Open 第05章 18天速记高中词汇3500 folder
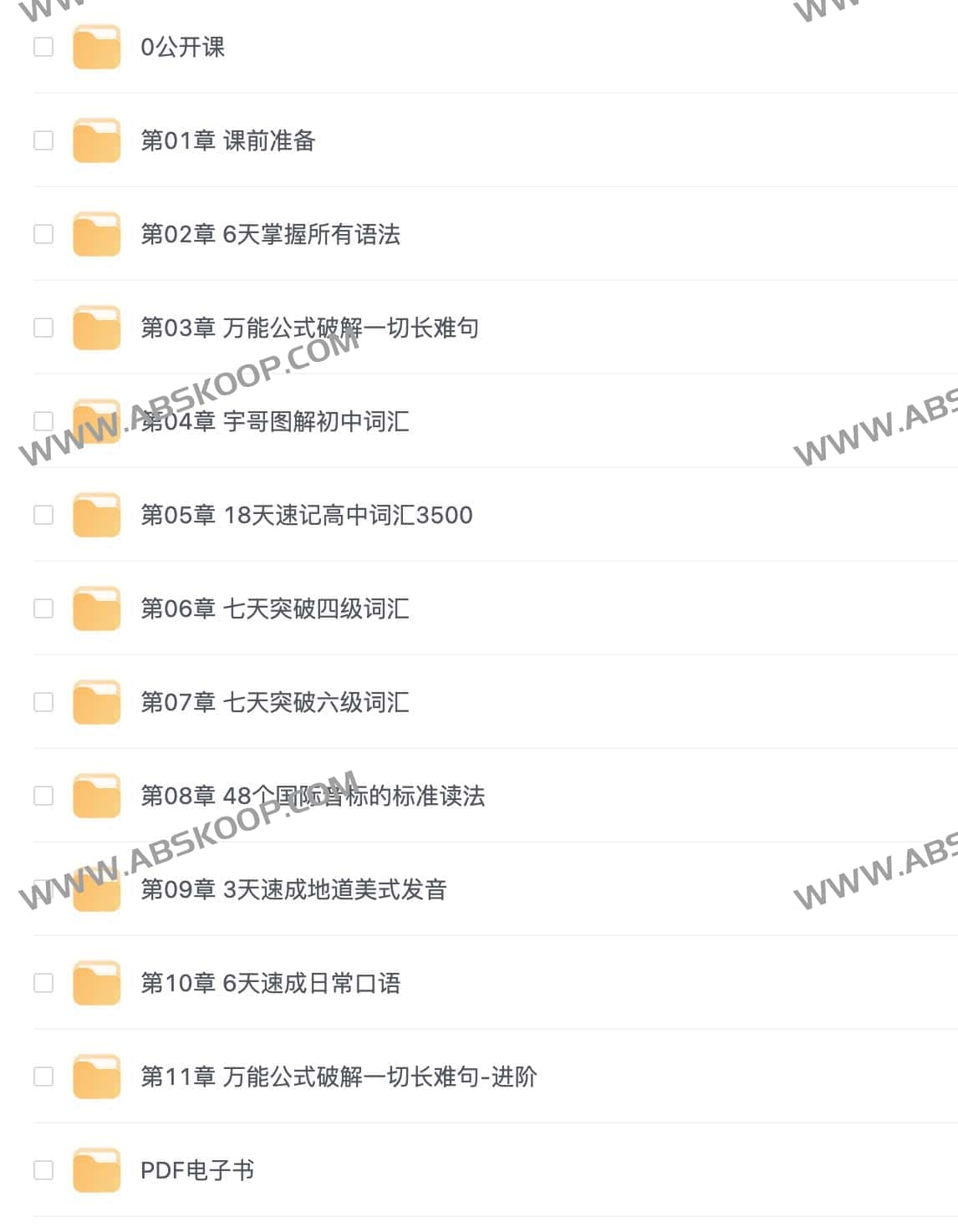This screenshot has width=958, height=1232. [x=306, y=515]
